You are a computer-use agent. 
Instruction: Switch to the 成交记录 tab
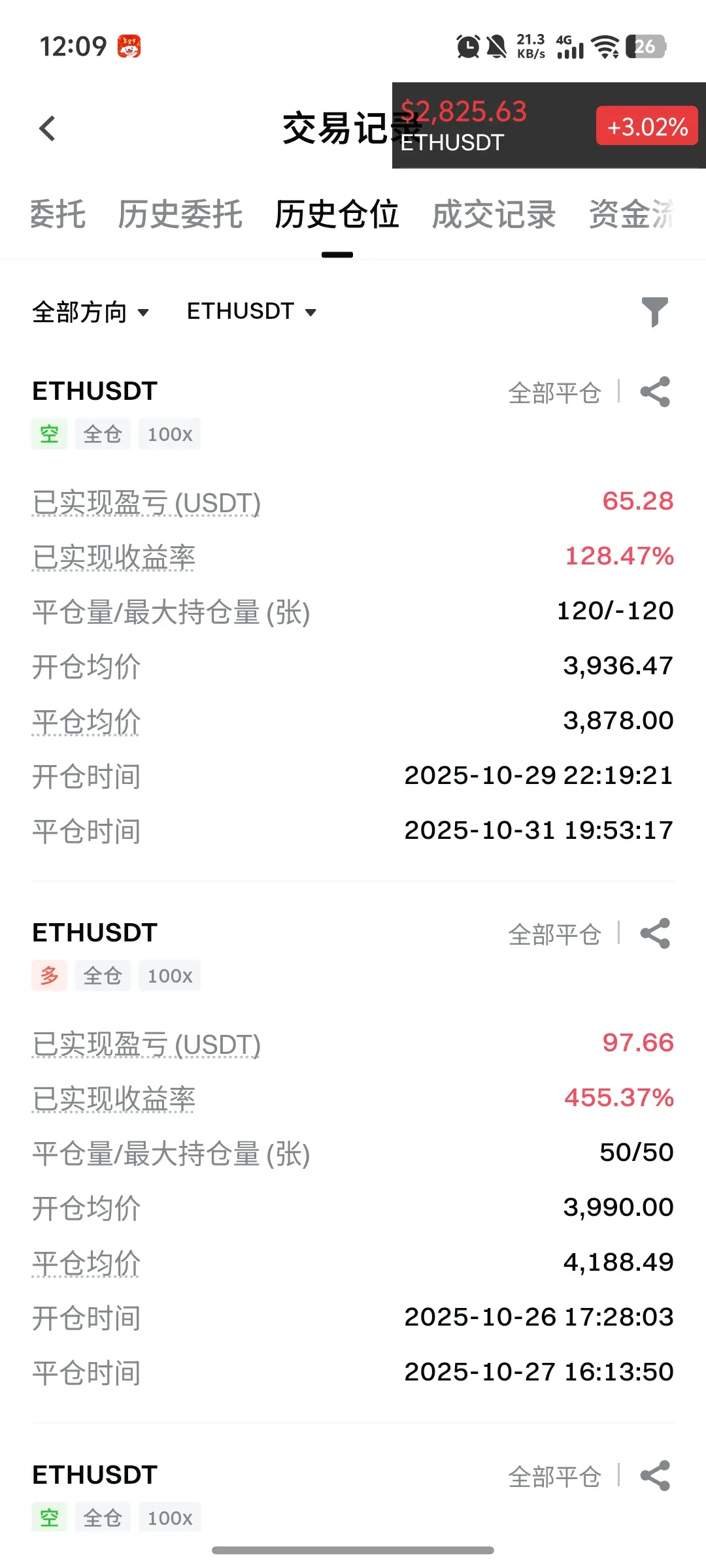coord(494,214)
